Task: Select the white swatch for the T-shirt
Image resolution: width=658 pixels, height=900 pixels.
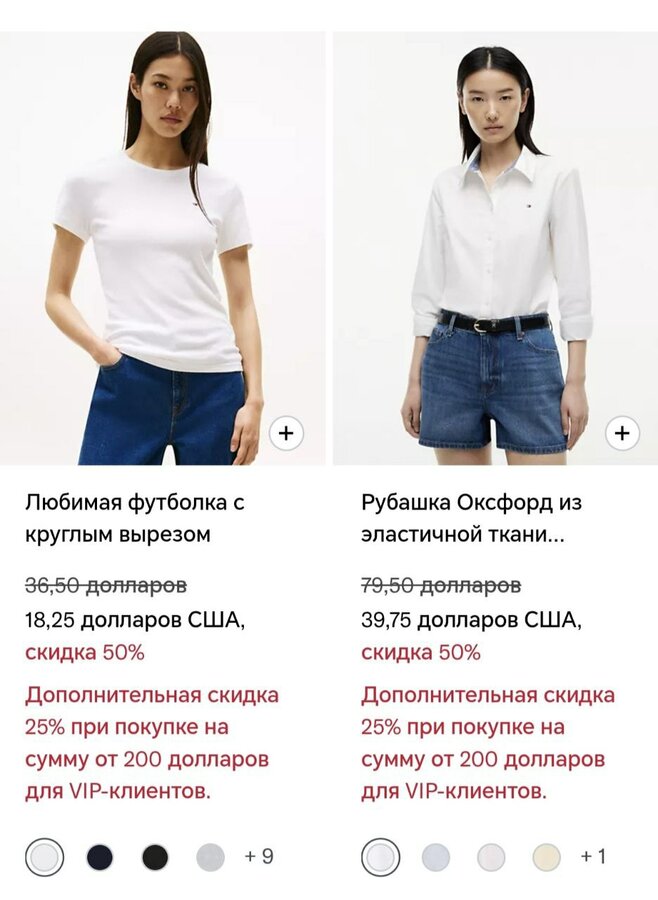Action: (x=44, y=857)
